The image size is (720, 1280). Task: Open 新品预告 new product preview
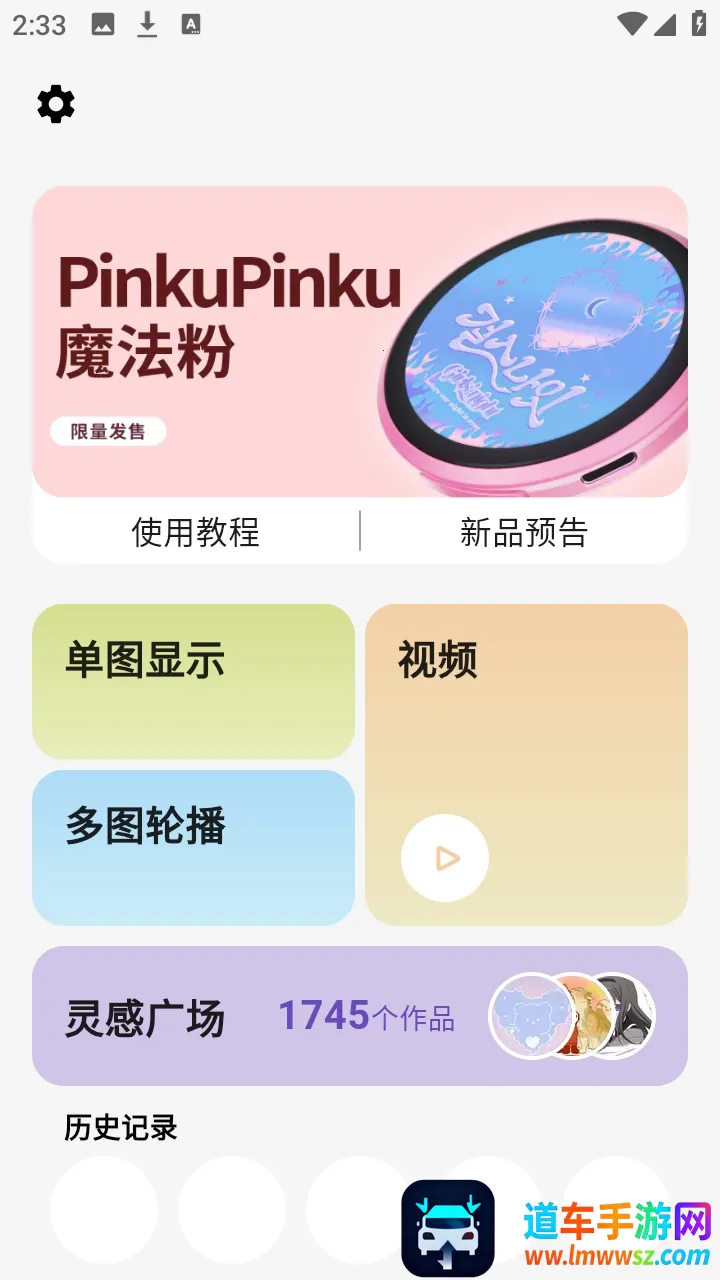click(524, 532)
